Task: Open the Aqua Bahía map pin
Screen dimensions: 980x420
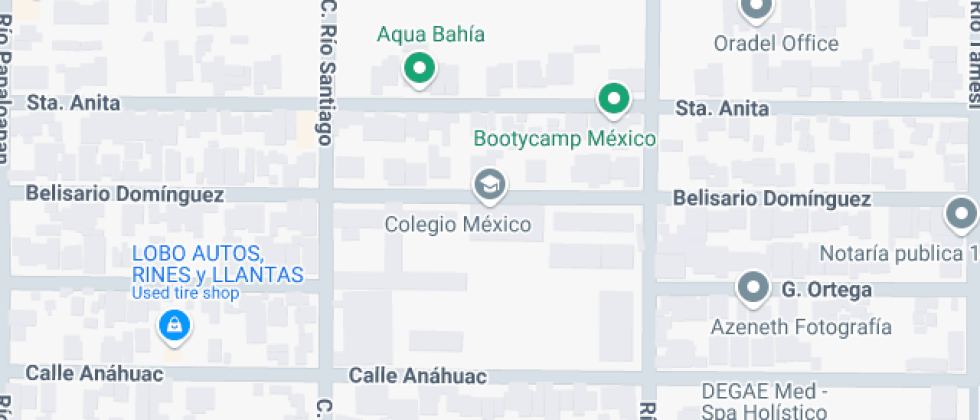Action: click(419, 69)
